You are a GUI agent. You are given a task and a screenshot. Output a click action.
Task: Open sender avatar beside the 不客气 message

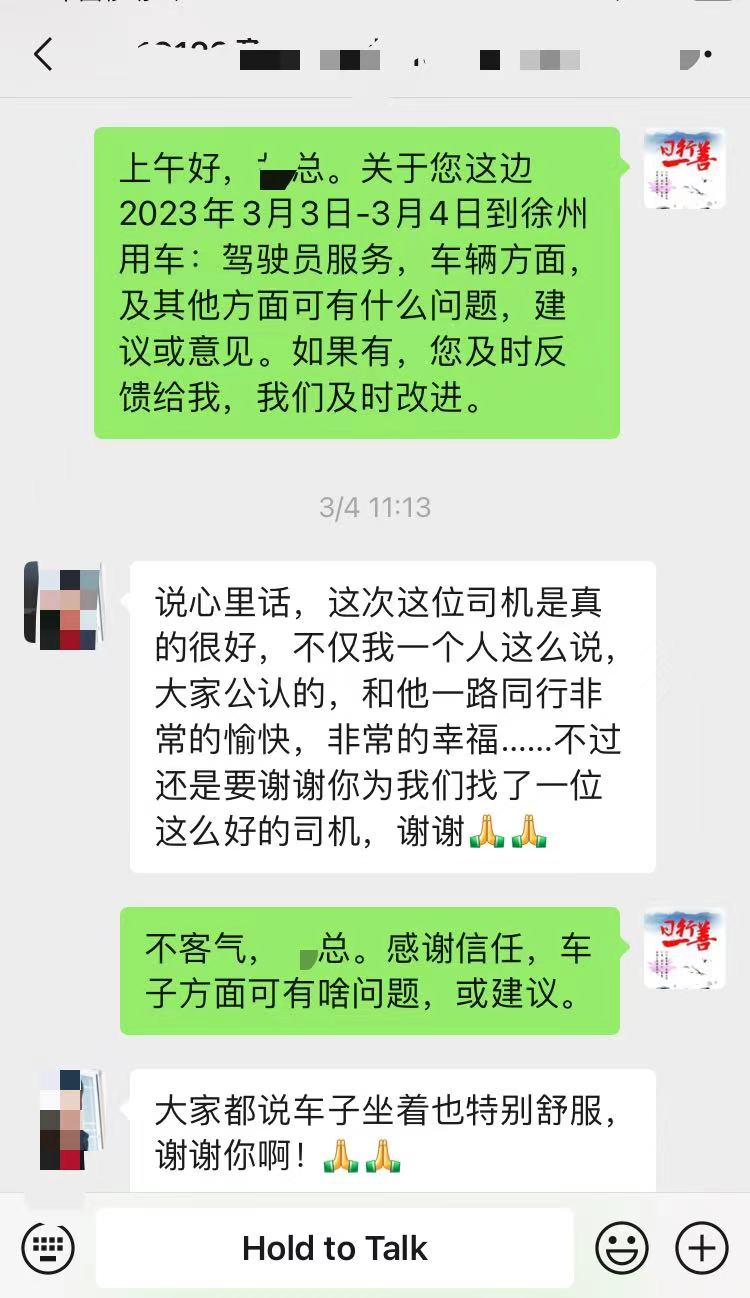[x=684, y=948]
